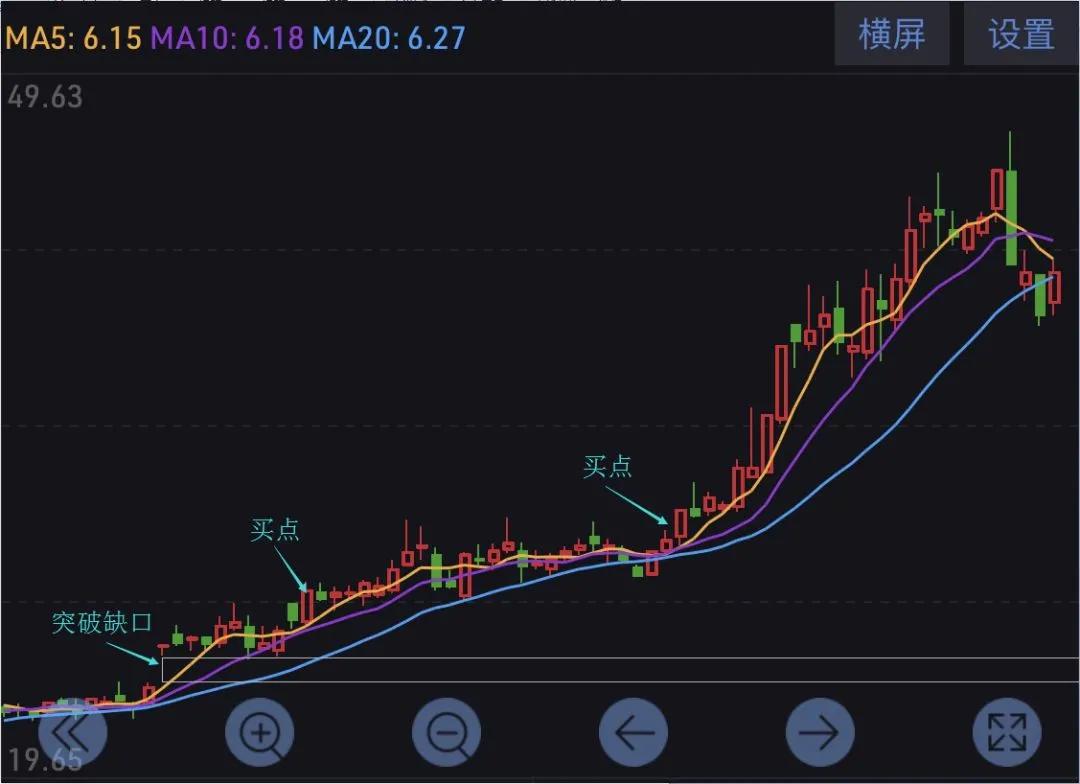Image resolution: width=1080 pixels, height=784 pixels.
Task: Open chart 设置 settings
Action: click(x=1021, y=34)
